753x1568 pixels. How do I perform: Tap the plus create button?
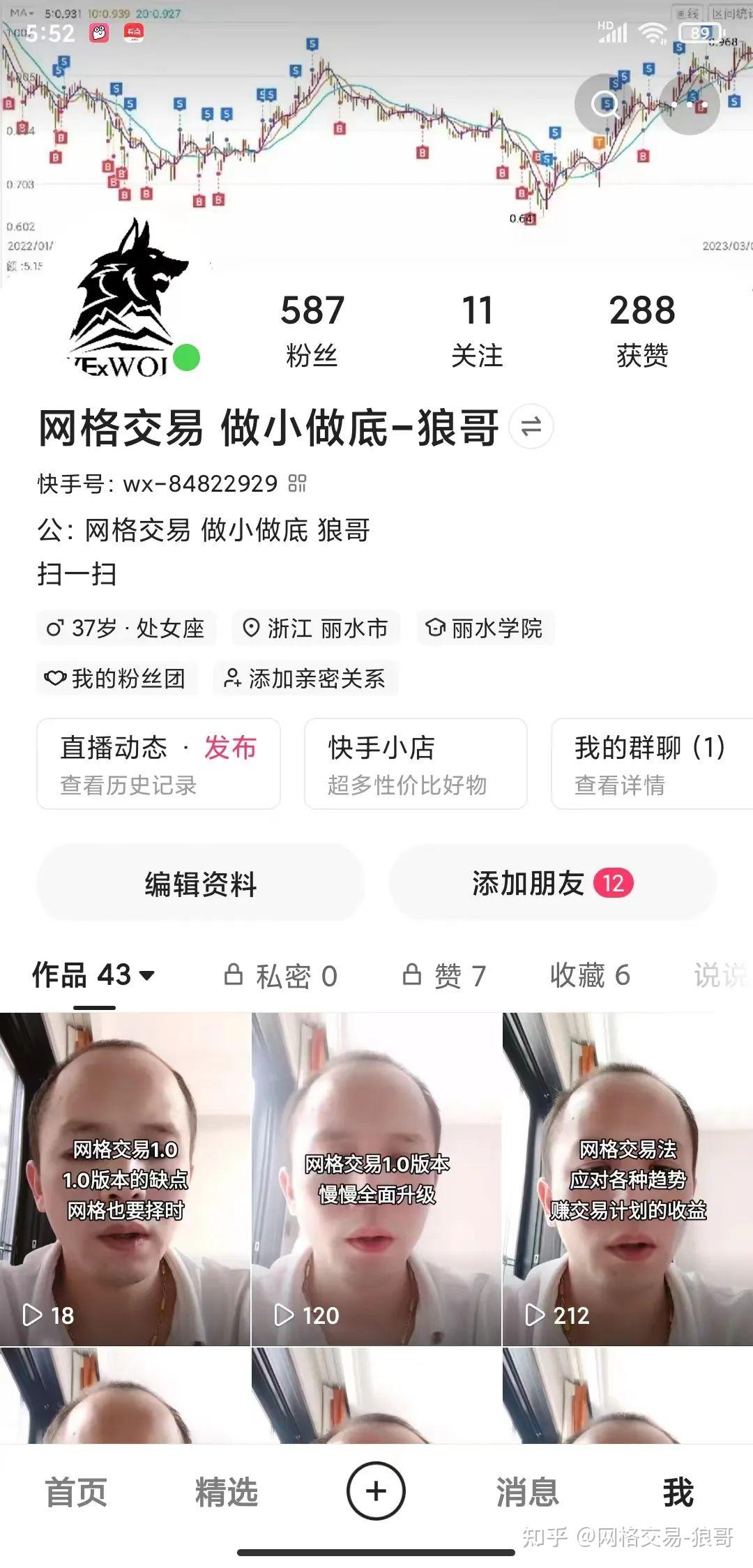(x=376, y=1491)
